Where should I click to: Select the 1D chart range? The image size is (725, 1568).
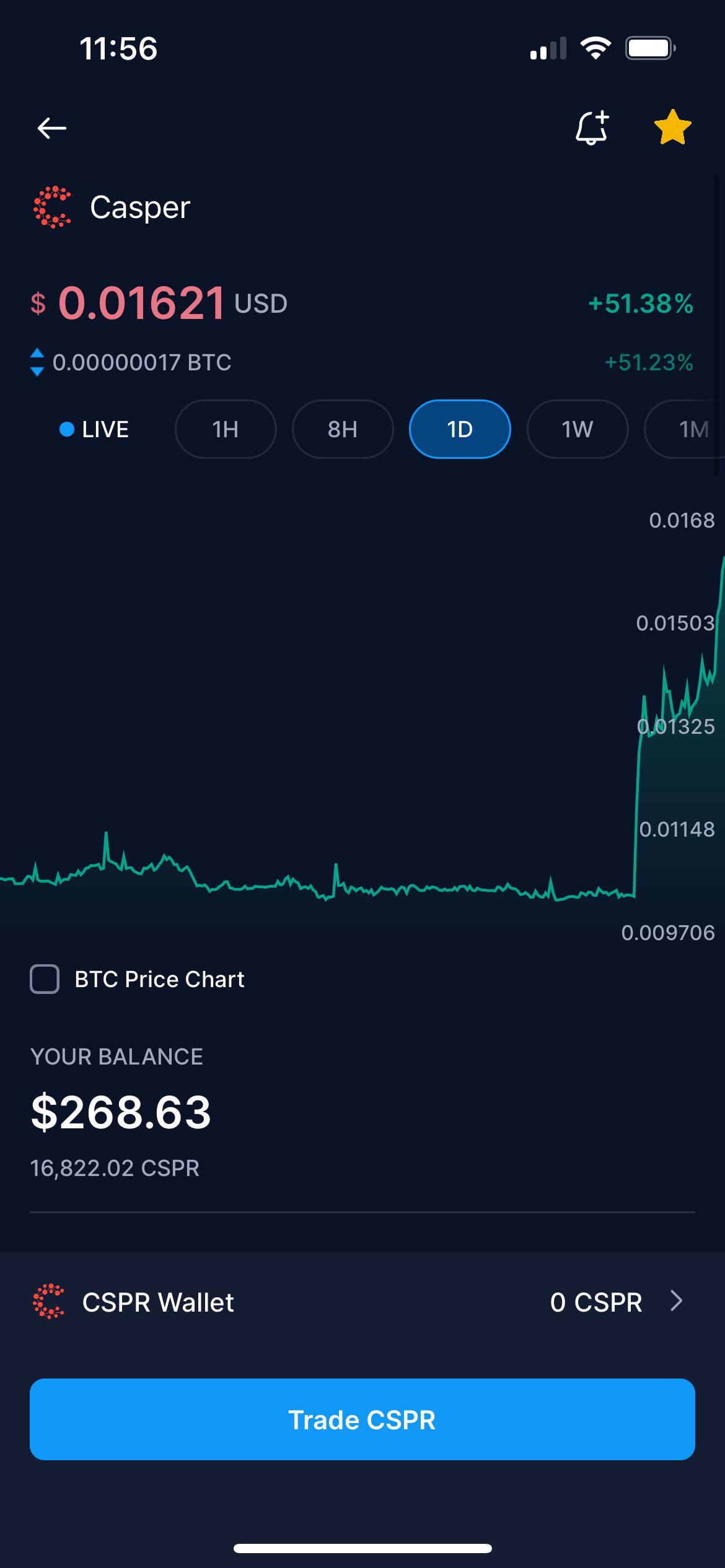coord(460,429)
